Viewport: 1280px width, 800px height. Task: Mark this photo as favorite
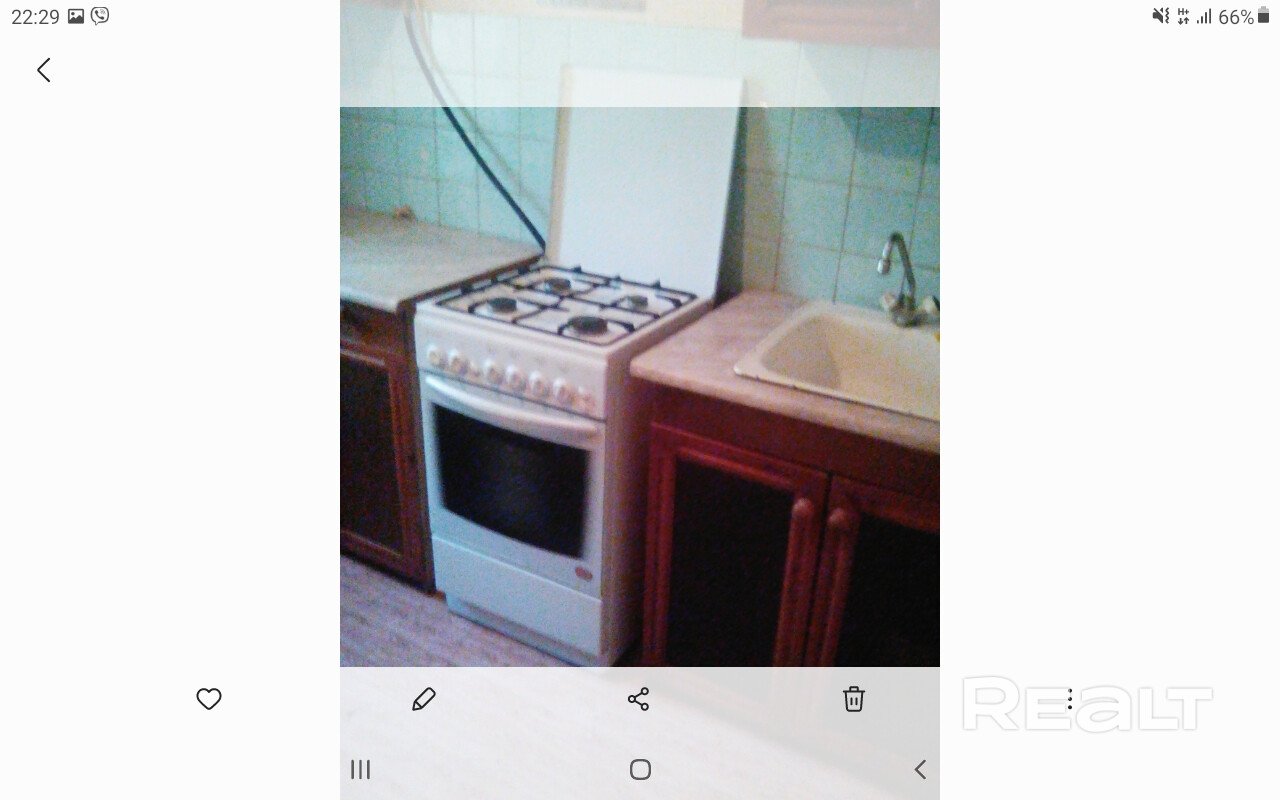pyautogui.click(x=209, y=699)
